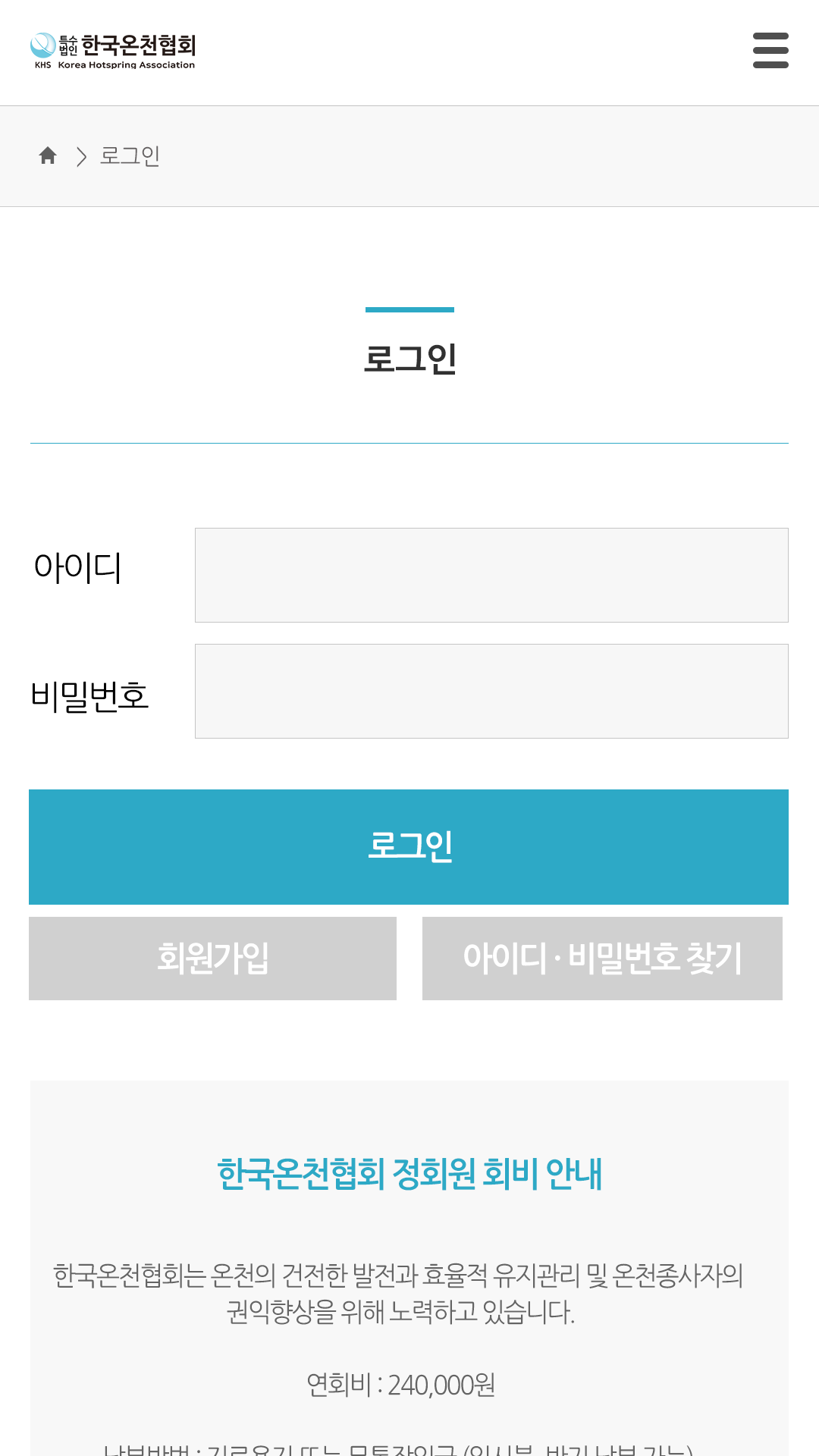Open 아이디·비밀번호 찾기
This screenshot has width=819, height=1456.
pos(602,958)
